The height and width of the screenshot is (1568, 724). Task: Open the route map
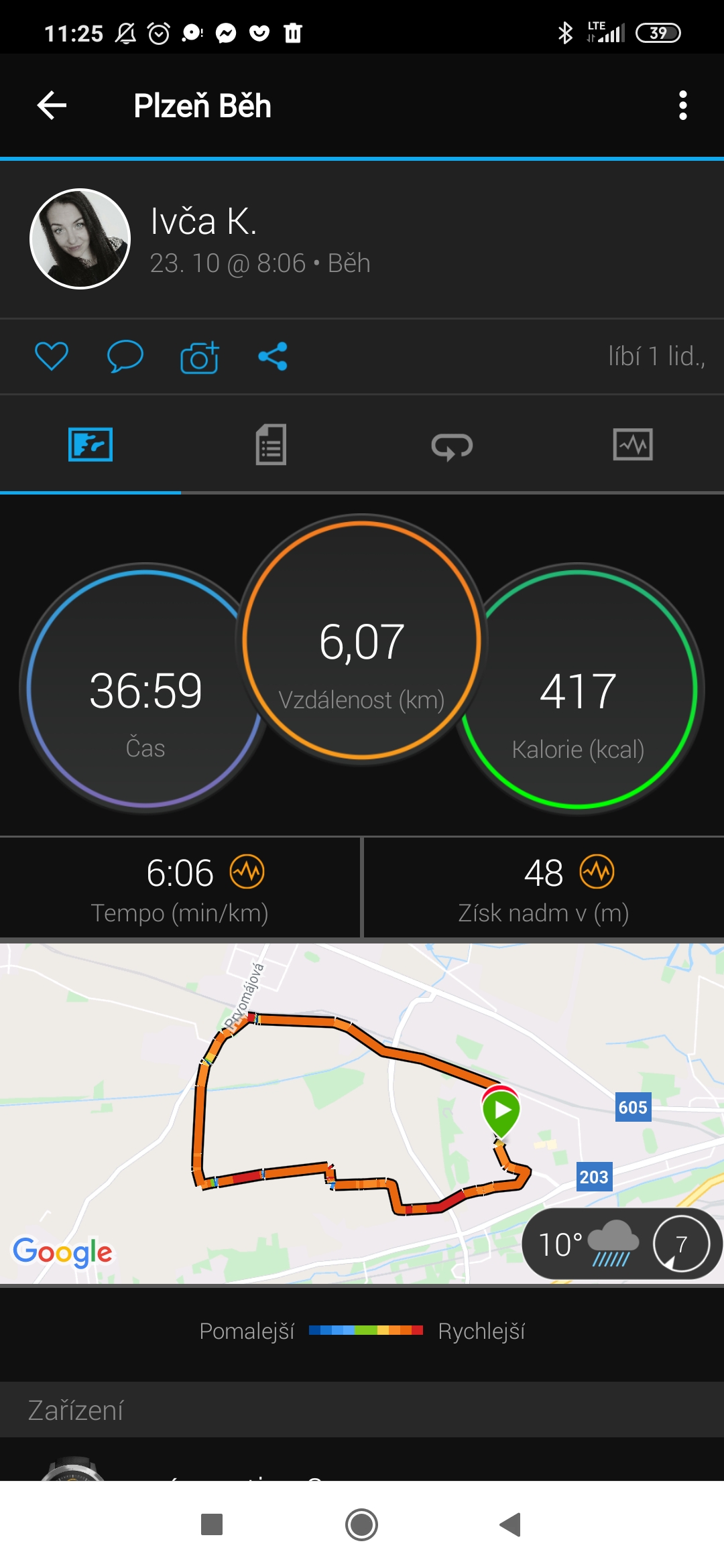point(362,1114)
